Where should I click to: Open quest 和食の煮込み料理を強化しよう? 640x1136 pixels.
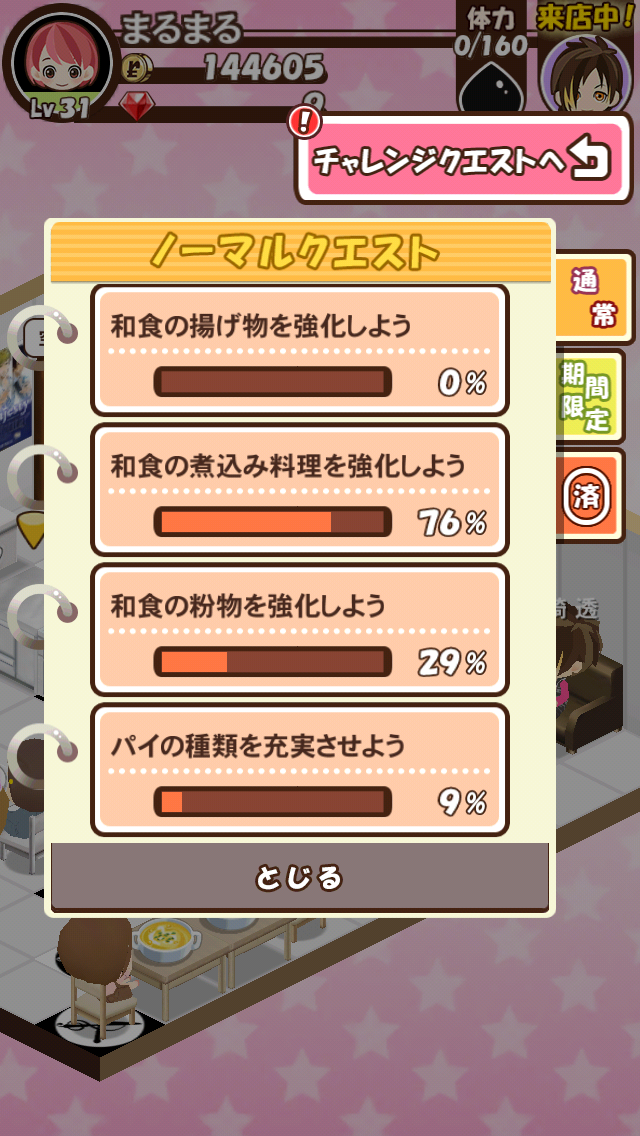click(x=300, y=490)
